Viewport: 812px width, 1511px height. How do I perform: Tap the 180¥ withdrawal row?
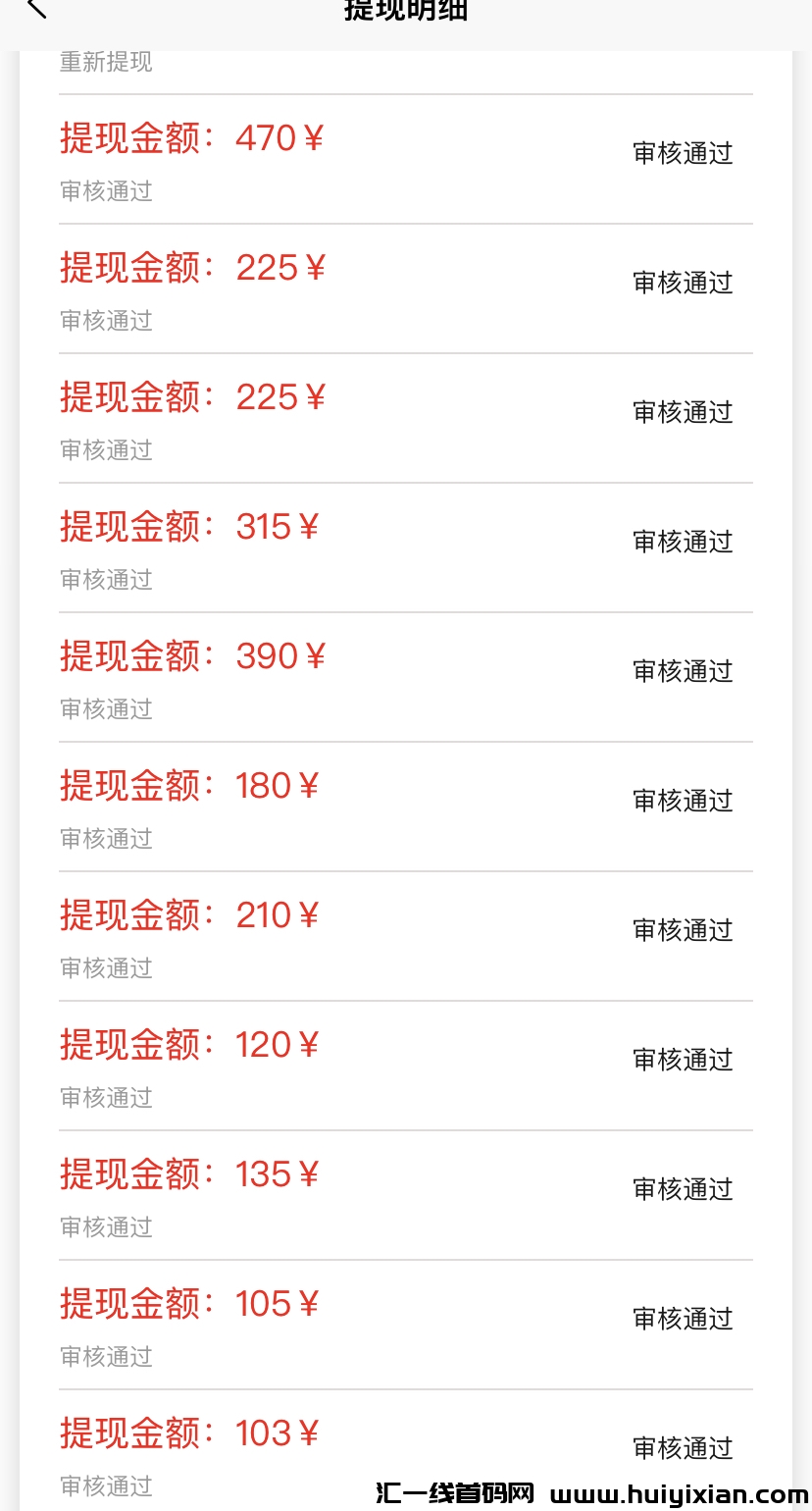pyautogui.click(x=189, y=785)
